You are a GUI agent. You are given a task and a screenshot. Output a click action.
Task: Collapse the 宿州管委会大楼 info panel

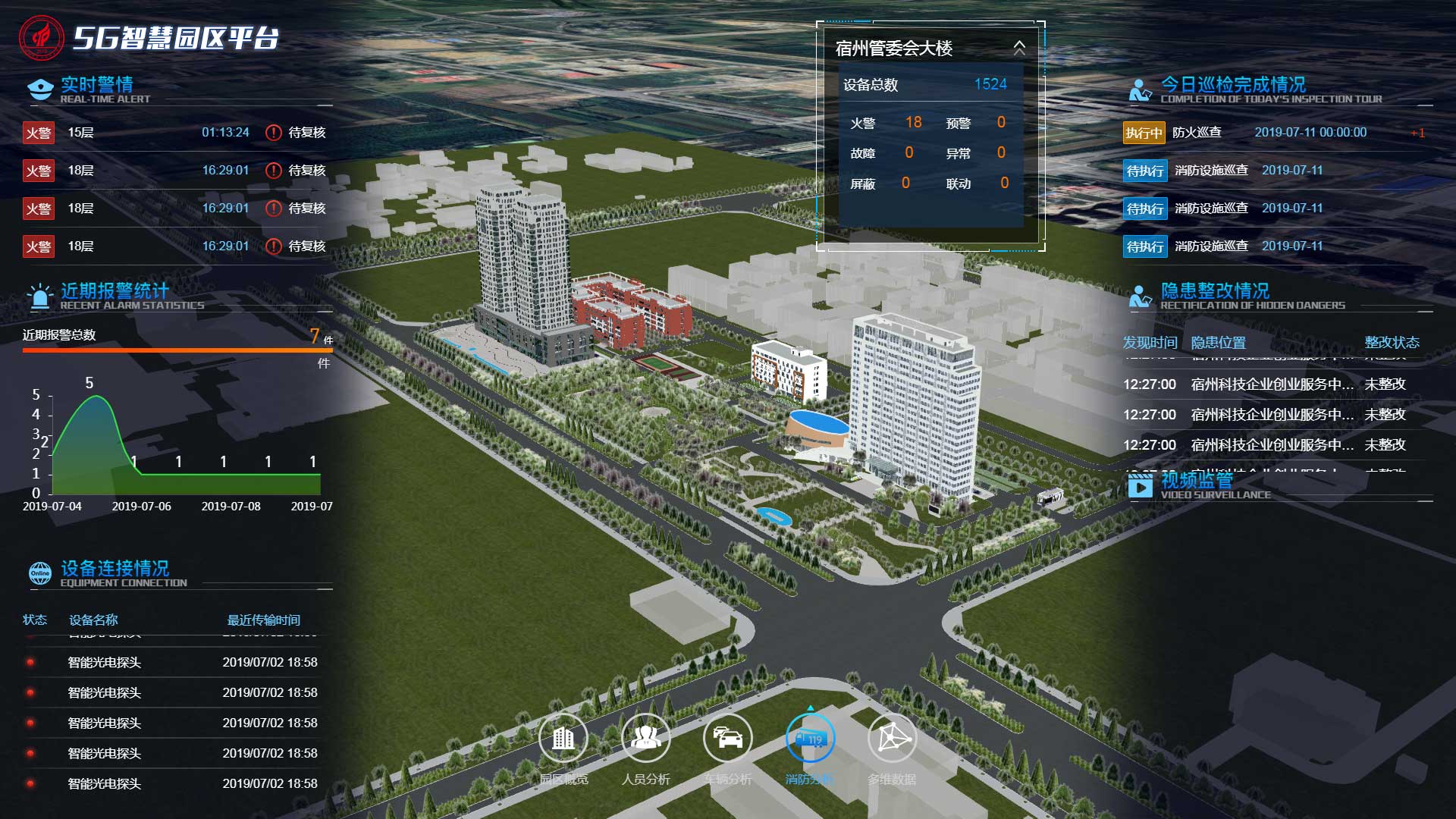pyautogui.click(x=1019, y=49)
